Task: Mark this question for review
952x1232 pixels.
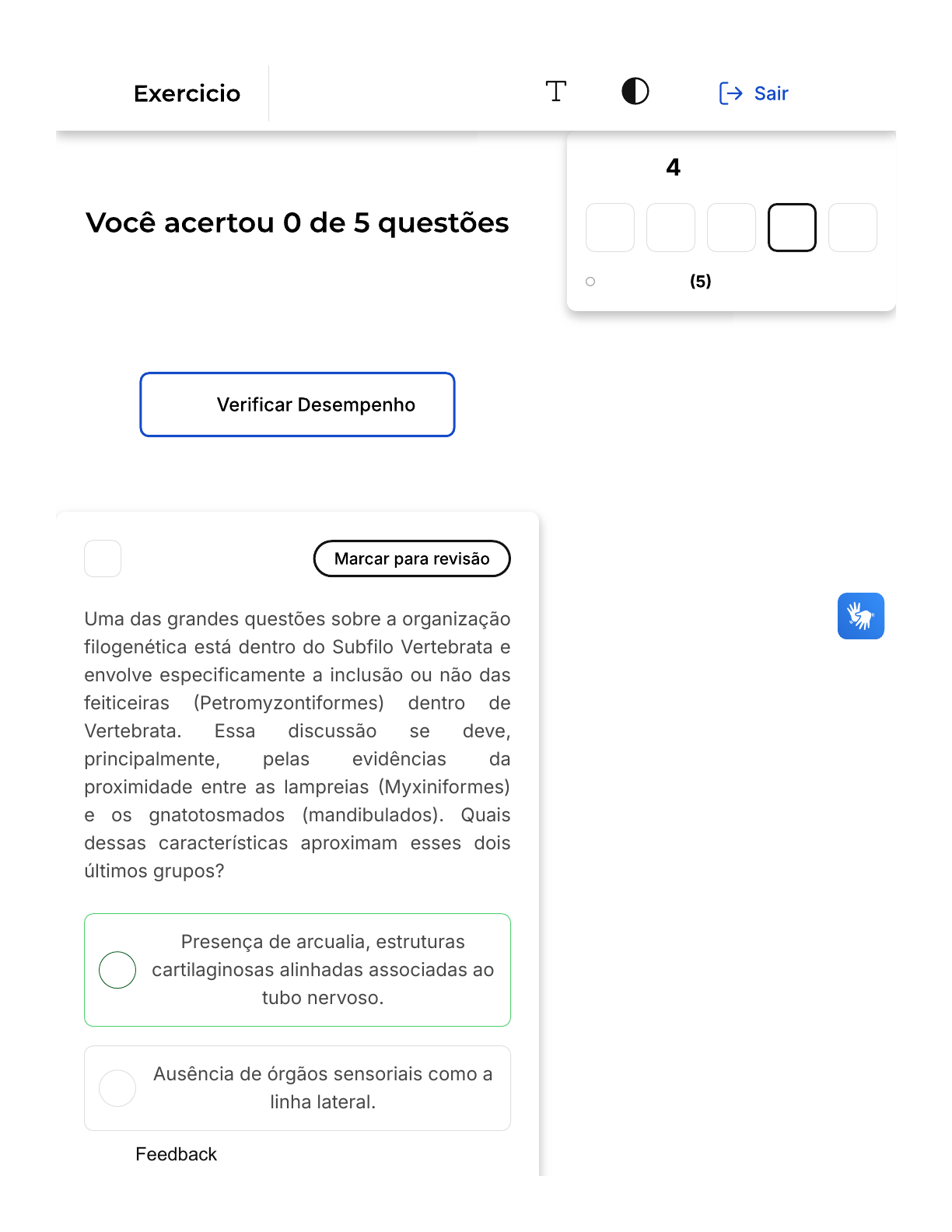Action: tap(411, 558)
